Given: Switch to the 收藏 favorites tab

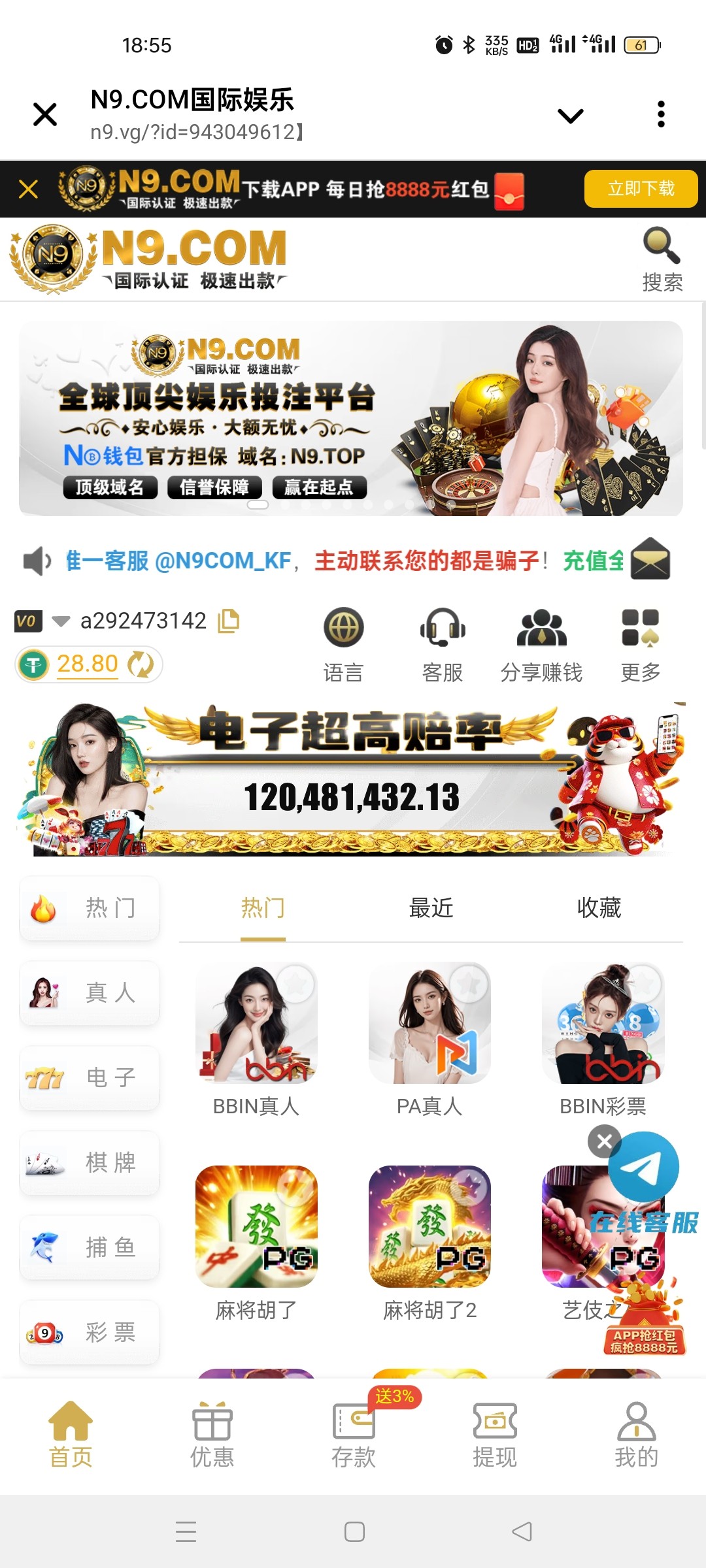Looking at the screenshot, I should point(599,908).
